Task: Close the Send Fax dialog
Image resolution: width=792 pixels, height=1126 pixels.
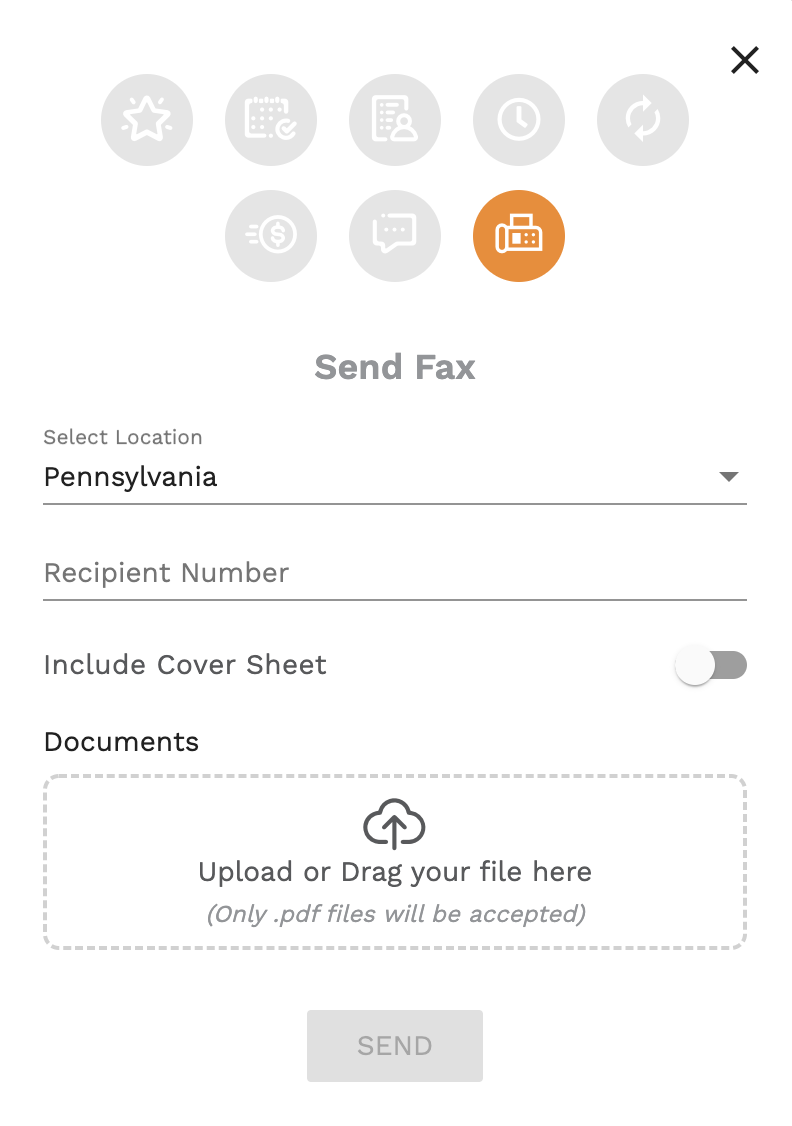Action: point(744,61)
